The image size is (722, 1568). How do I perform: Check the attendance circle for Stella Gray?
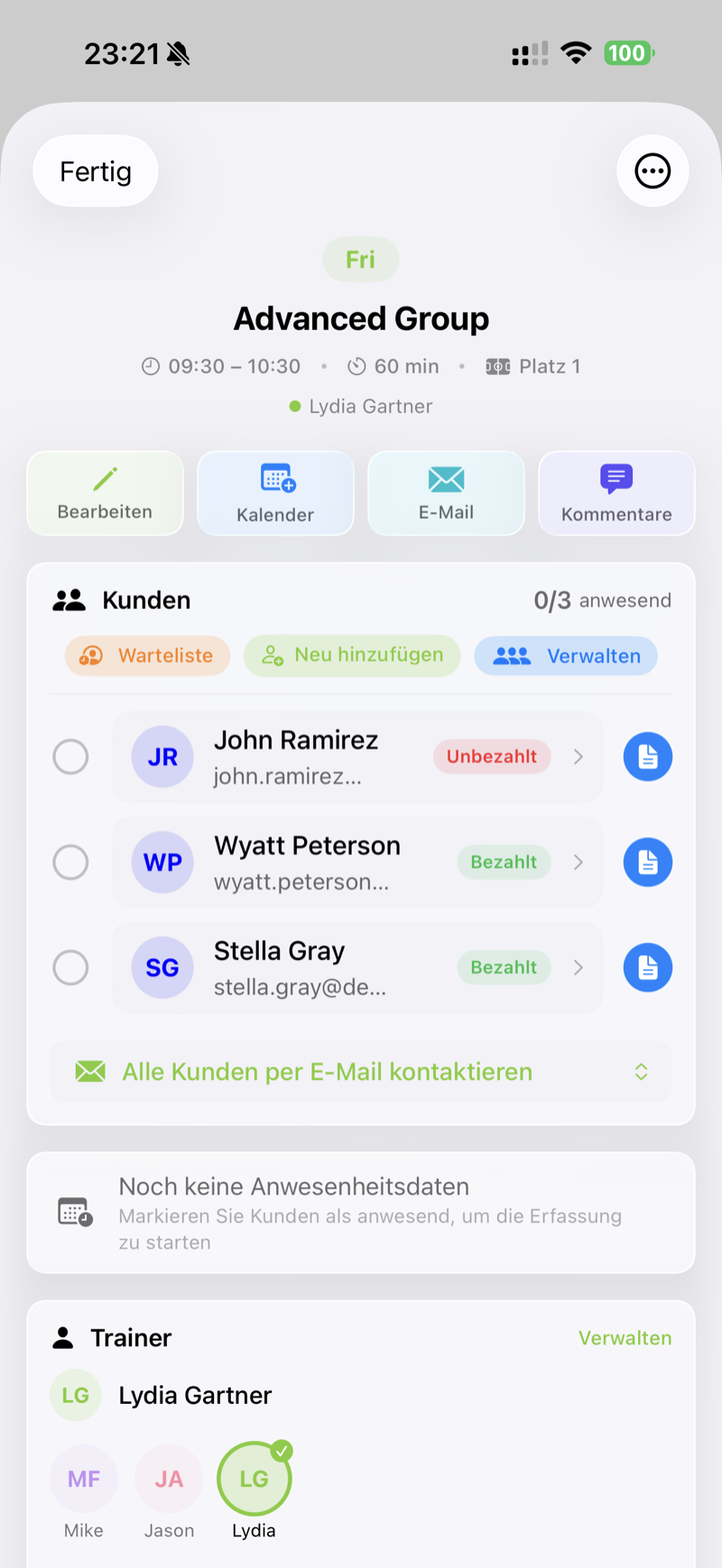(70, 967)
